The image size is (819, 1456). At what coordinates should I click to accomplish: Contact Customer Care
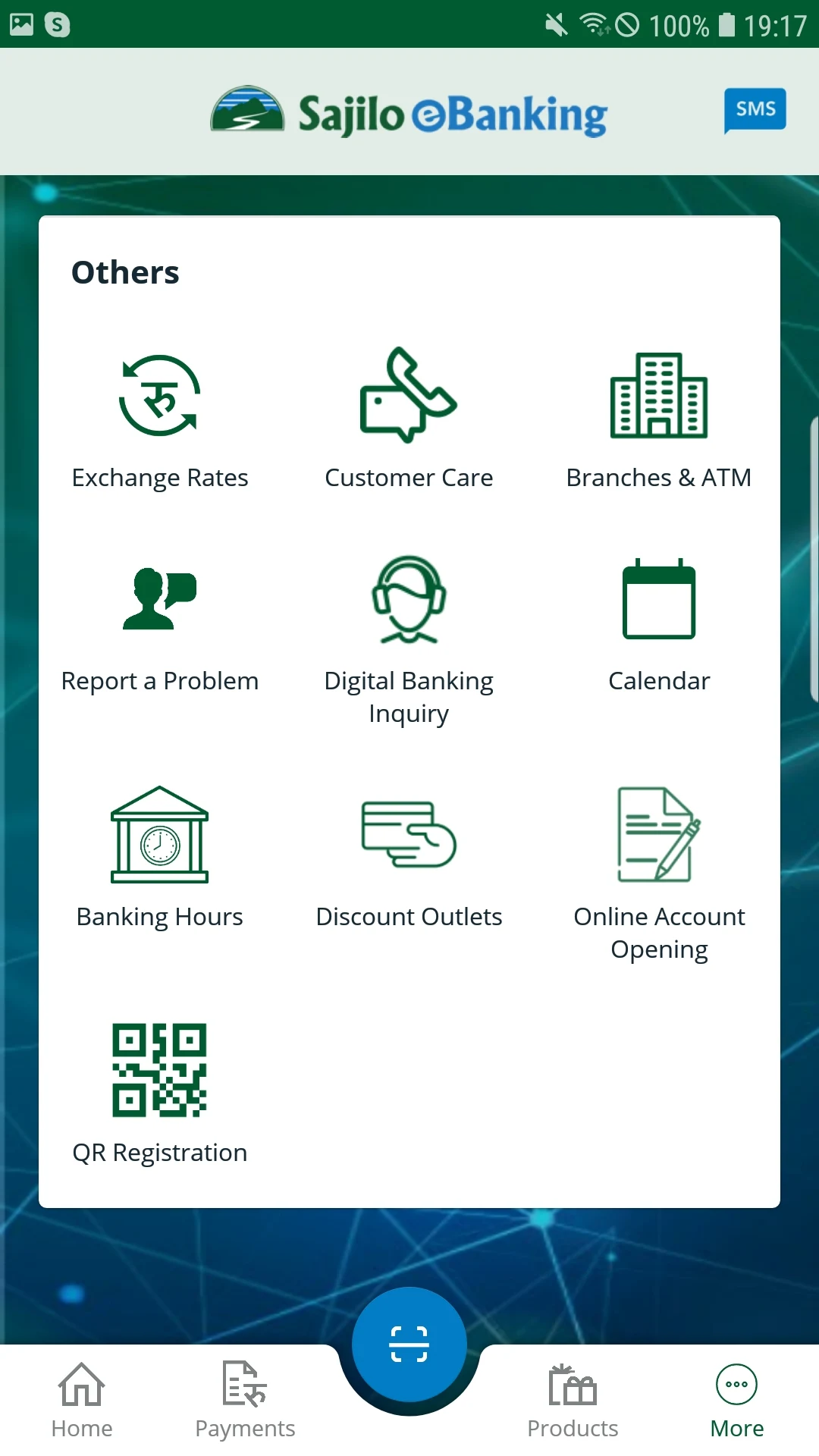tap(409, 419)
